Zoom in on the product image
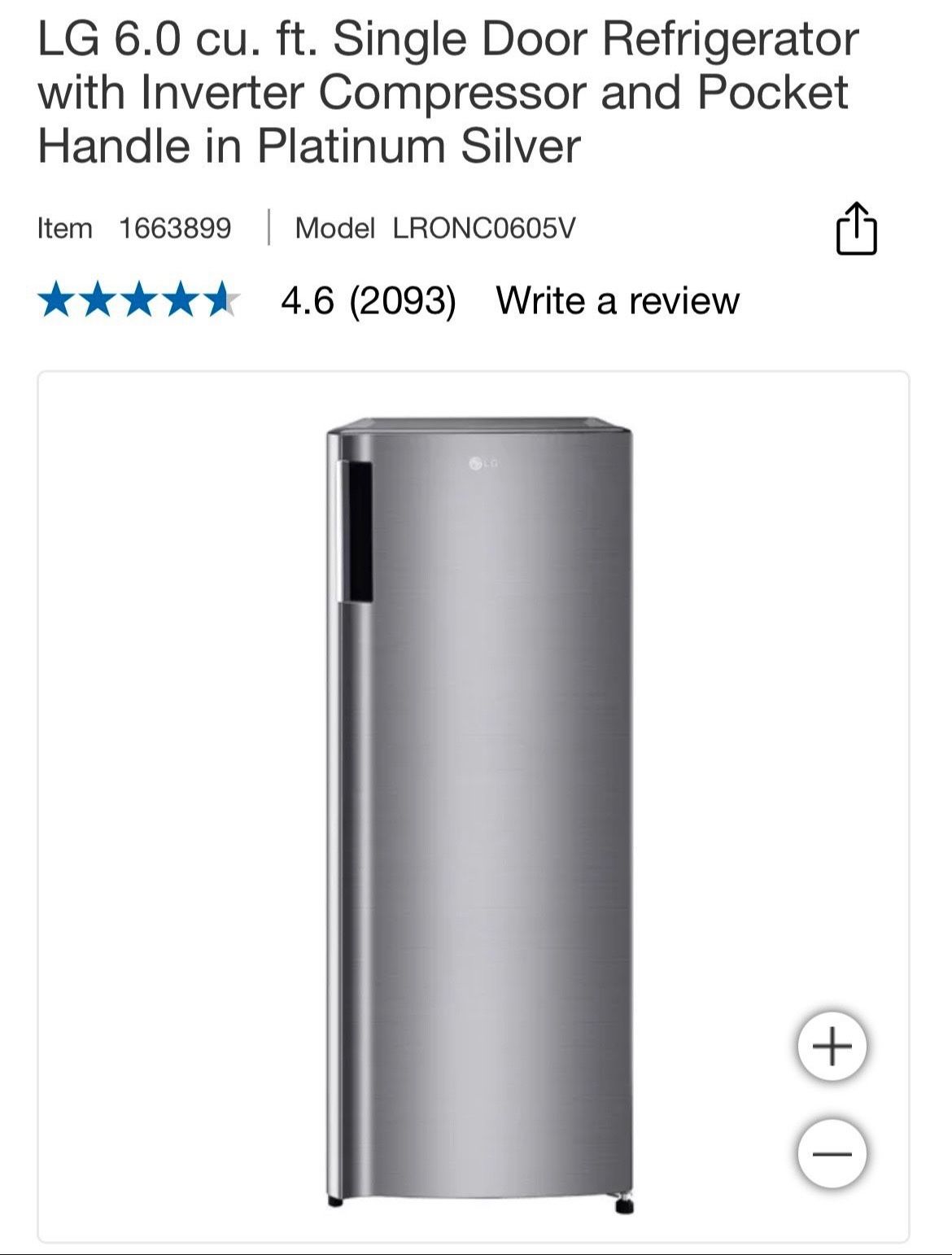The image size is (952, 1255). pos(832,1047)
